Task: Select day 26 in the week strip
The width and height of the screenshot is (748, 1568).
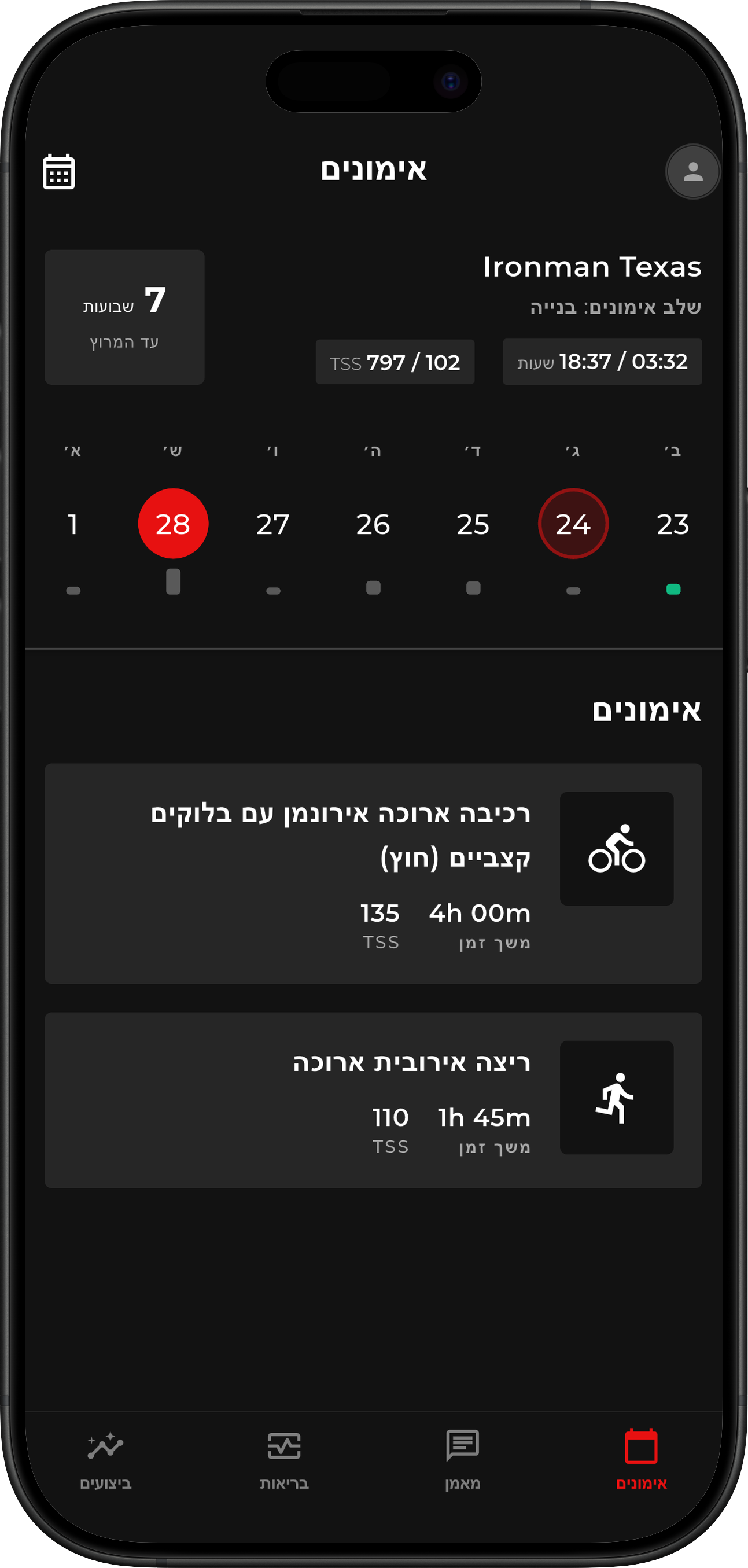Action: pyautogui.click(x=373, y=524)
